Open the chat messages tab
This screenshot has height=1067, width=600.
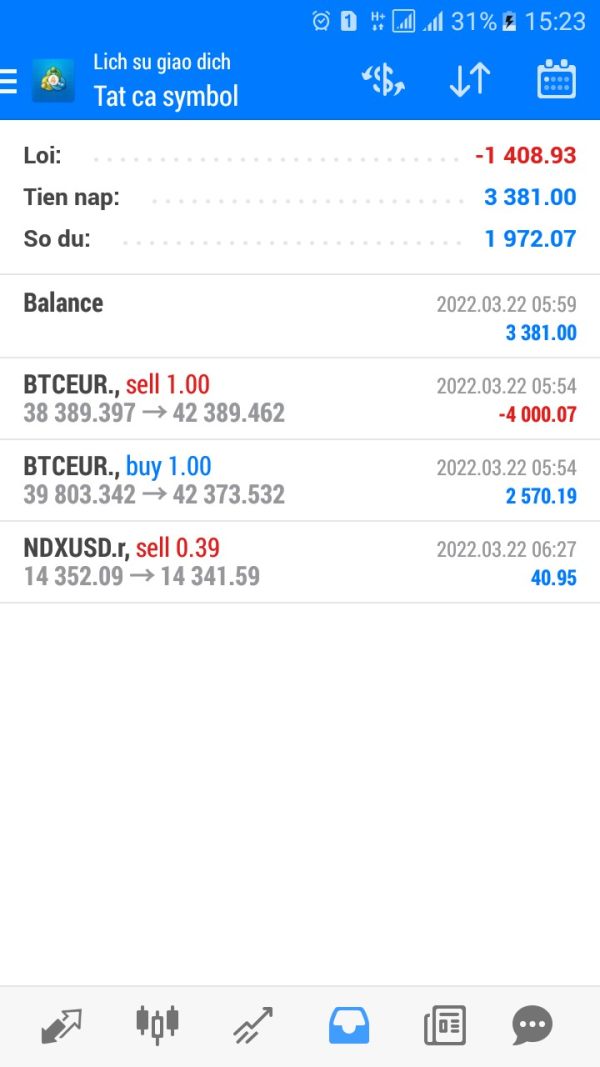tap(532, 1025)
